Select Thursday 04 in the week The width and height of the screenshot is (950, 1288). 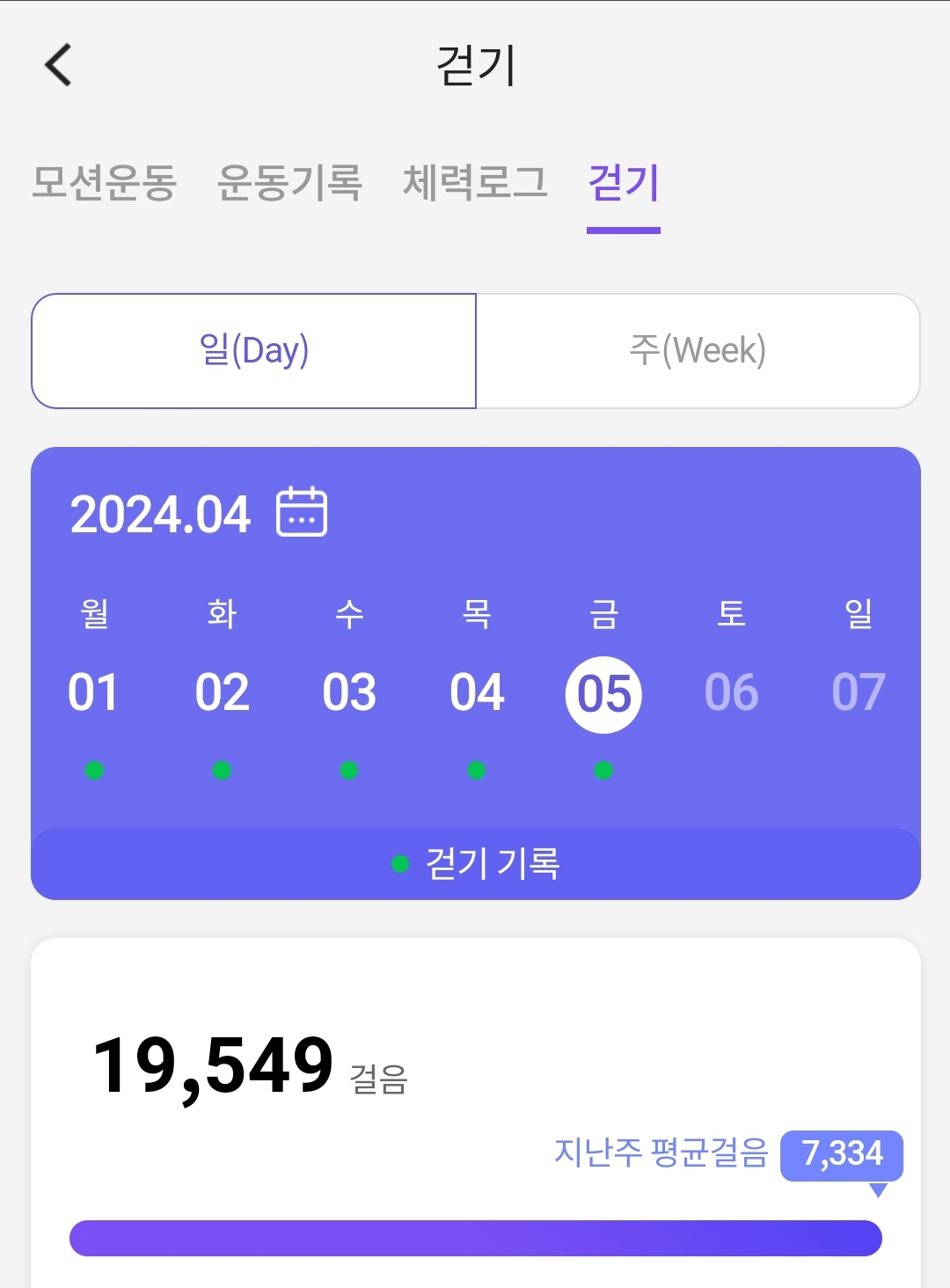pos(477,692)
